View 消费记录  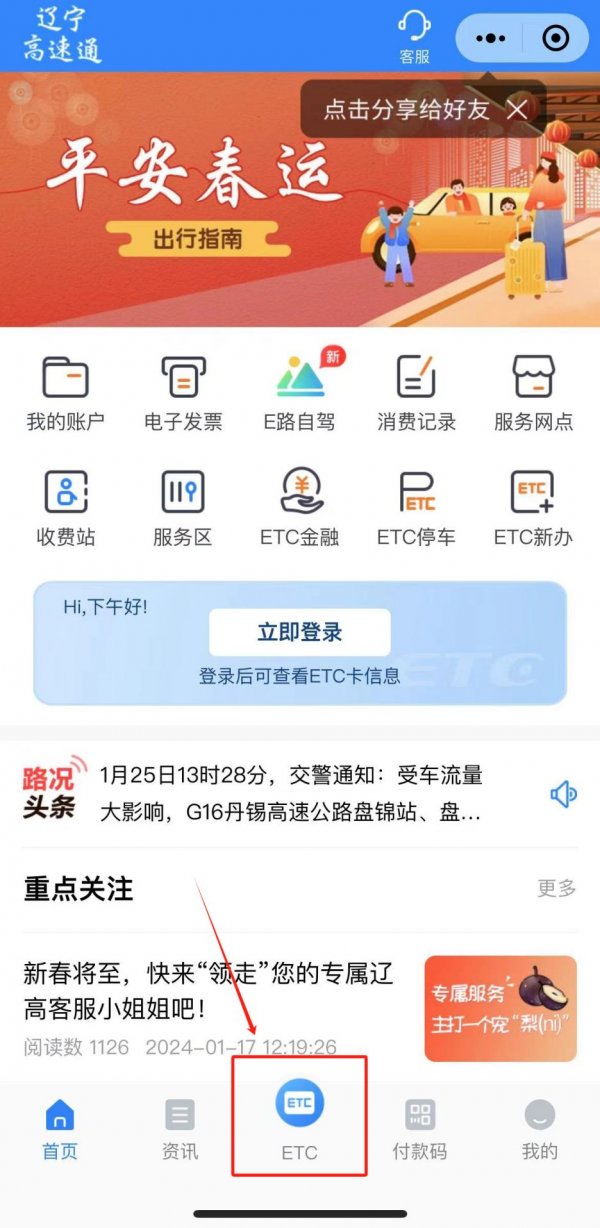pos(417,393)
